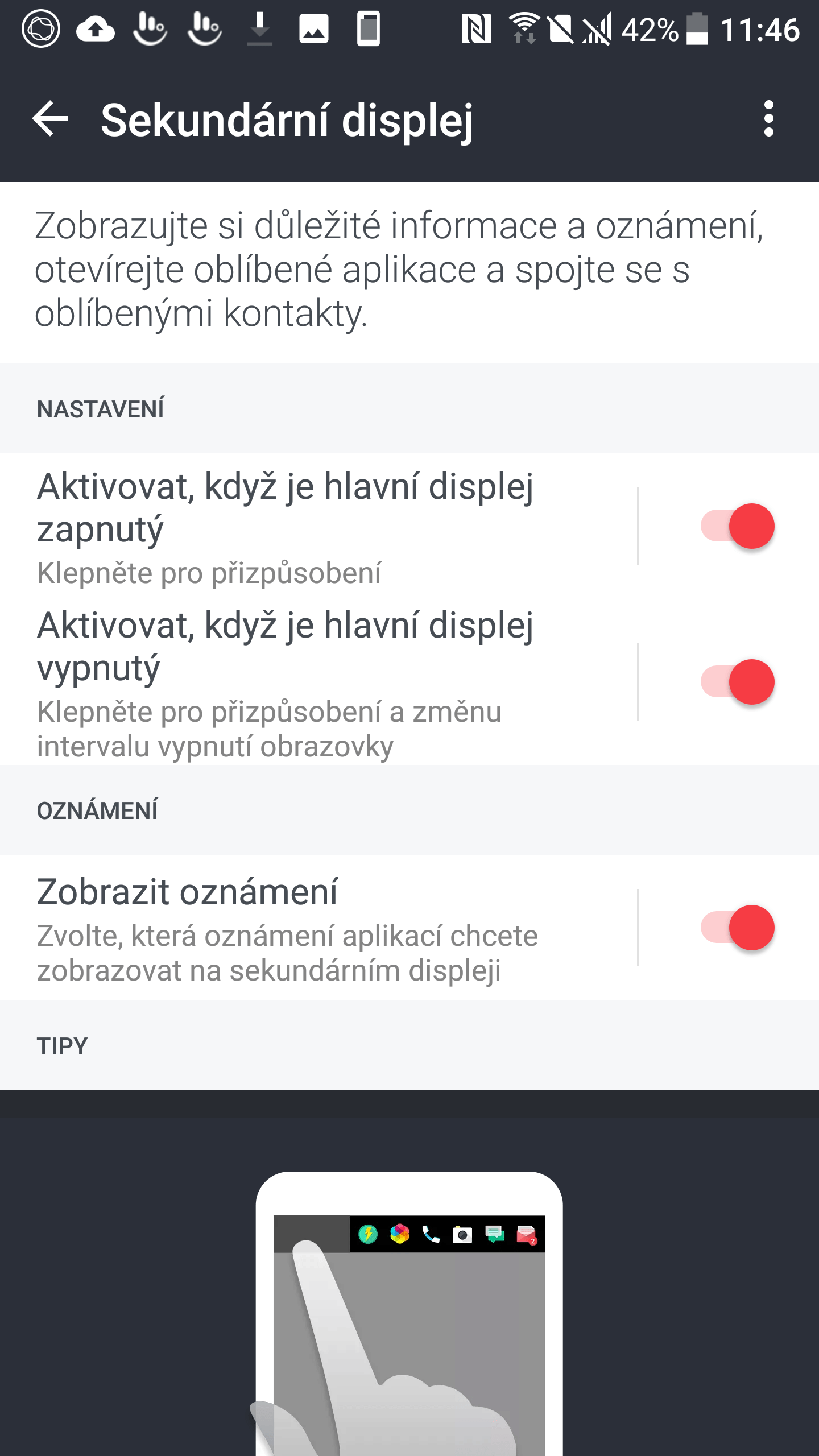The width and height of the screenshot is (819, 1456).
Task: Toggle off the 'Zobrazit oznámení' switch
Action: point(737,928)
